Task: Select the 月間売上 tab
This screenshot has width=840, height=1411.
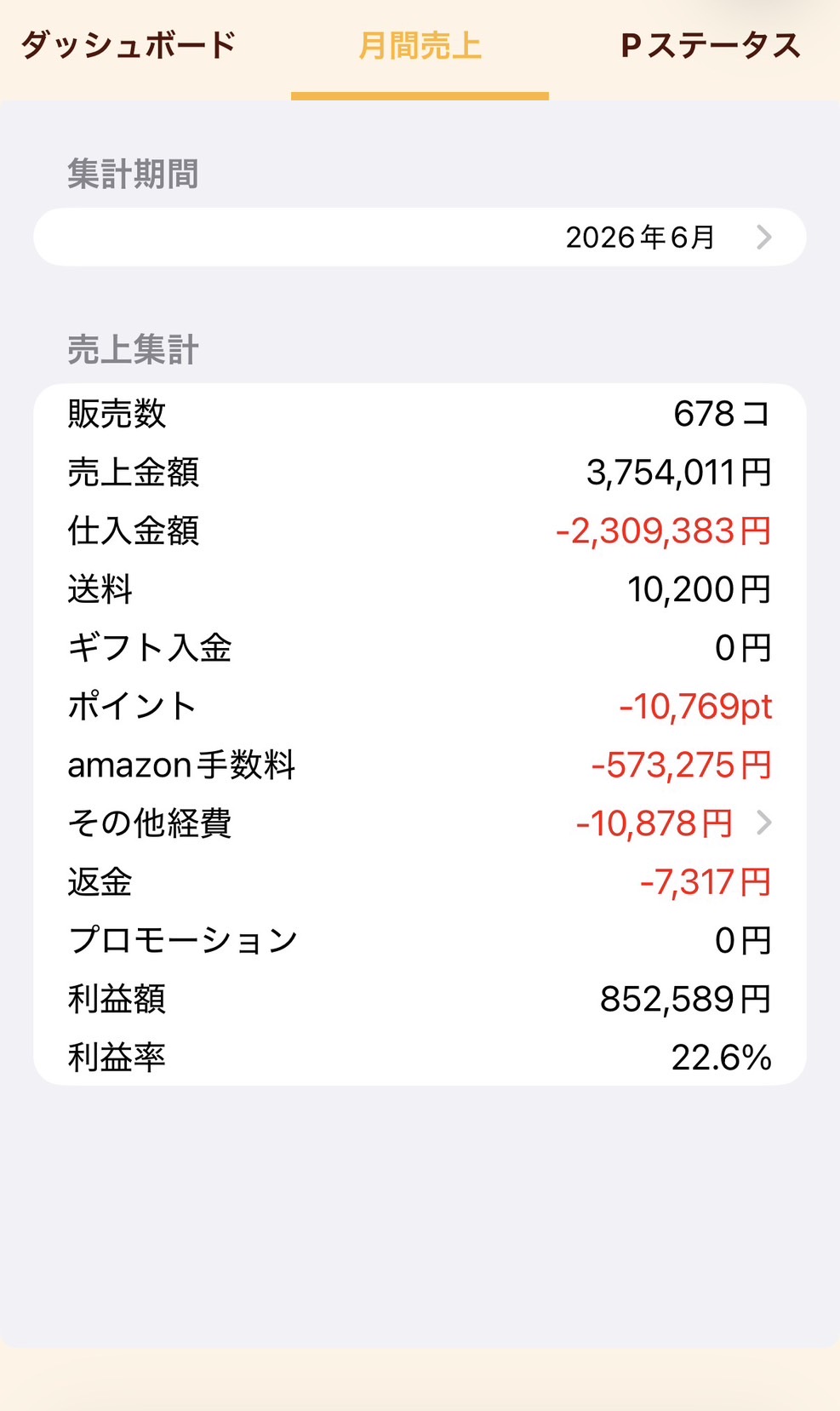Action: [x=420, y=46]
